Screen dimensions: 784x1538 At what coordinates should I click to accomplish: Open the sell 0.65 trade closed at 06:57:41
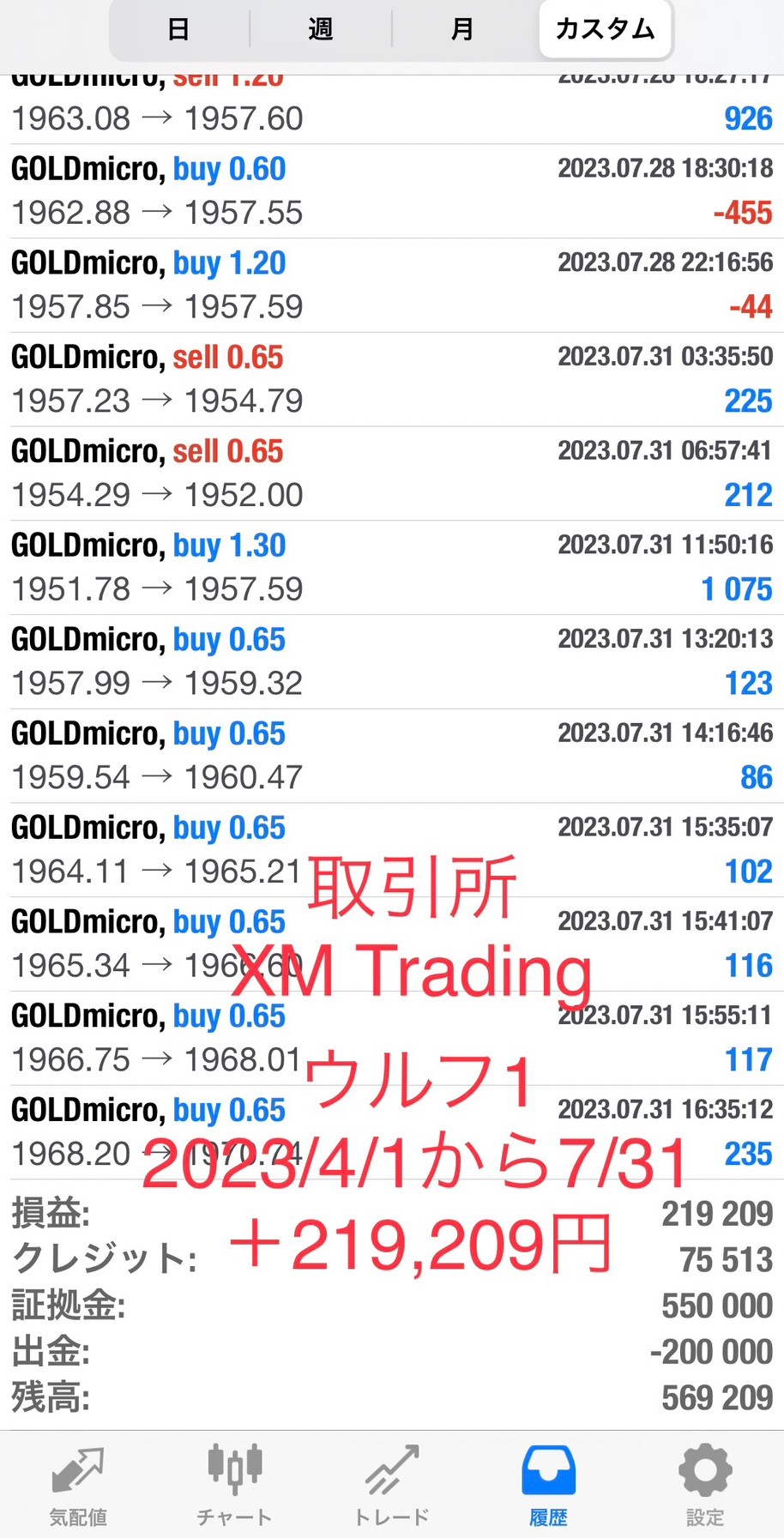click(392, 473)
